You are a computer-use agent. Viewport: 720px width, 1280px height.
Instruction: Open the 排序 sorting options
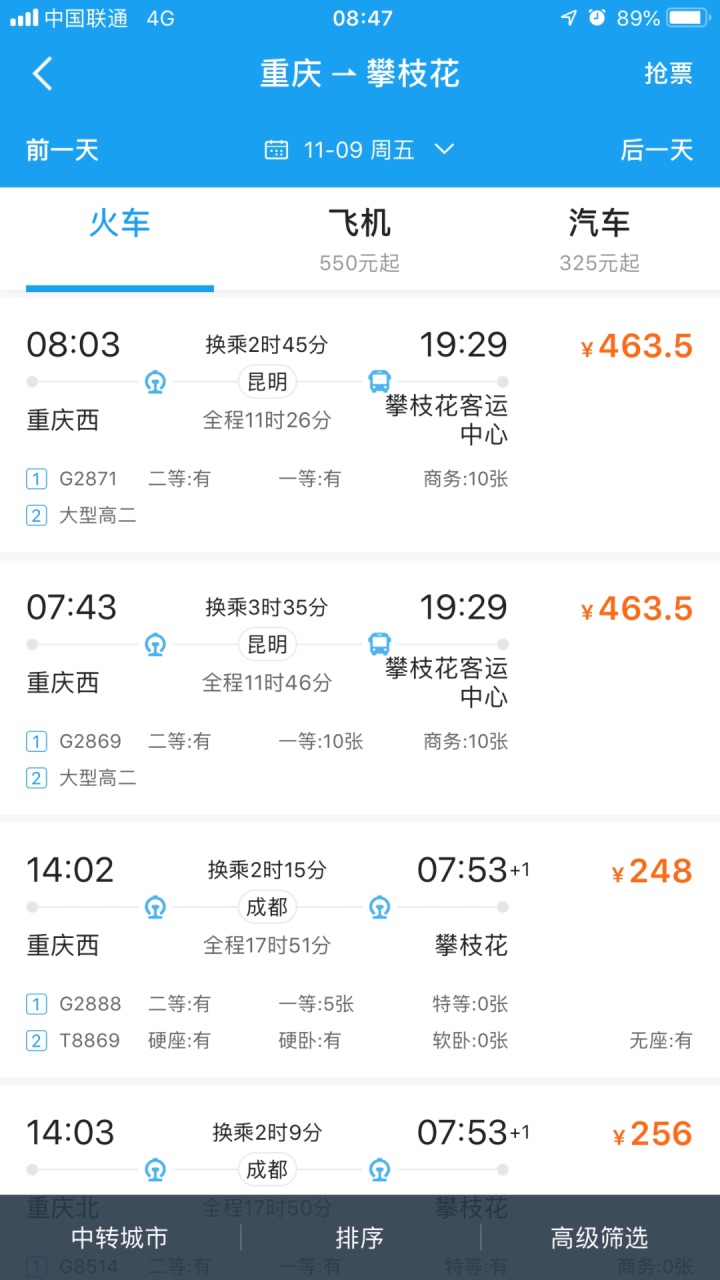(360, 1238)
